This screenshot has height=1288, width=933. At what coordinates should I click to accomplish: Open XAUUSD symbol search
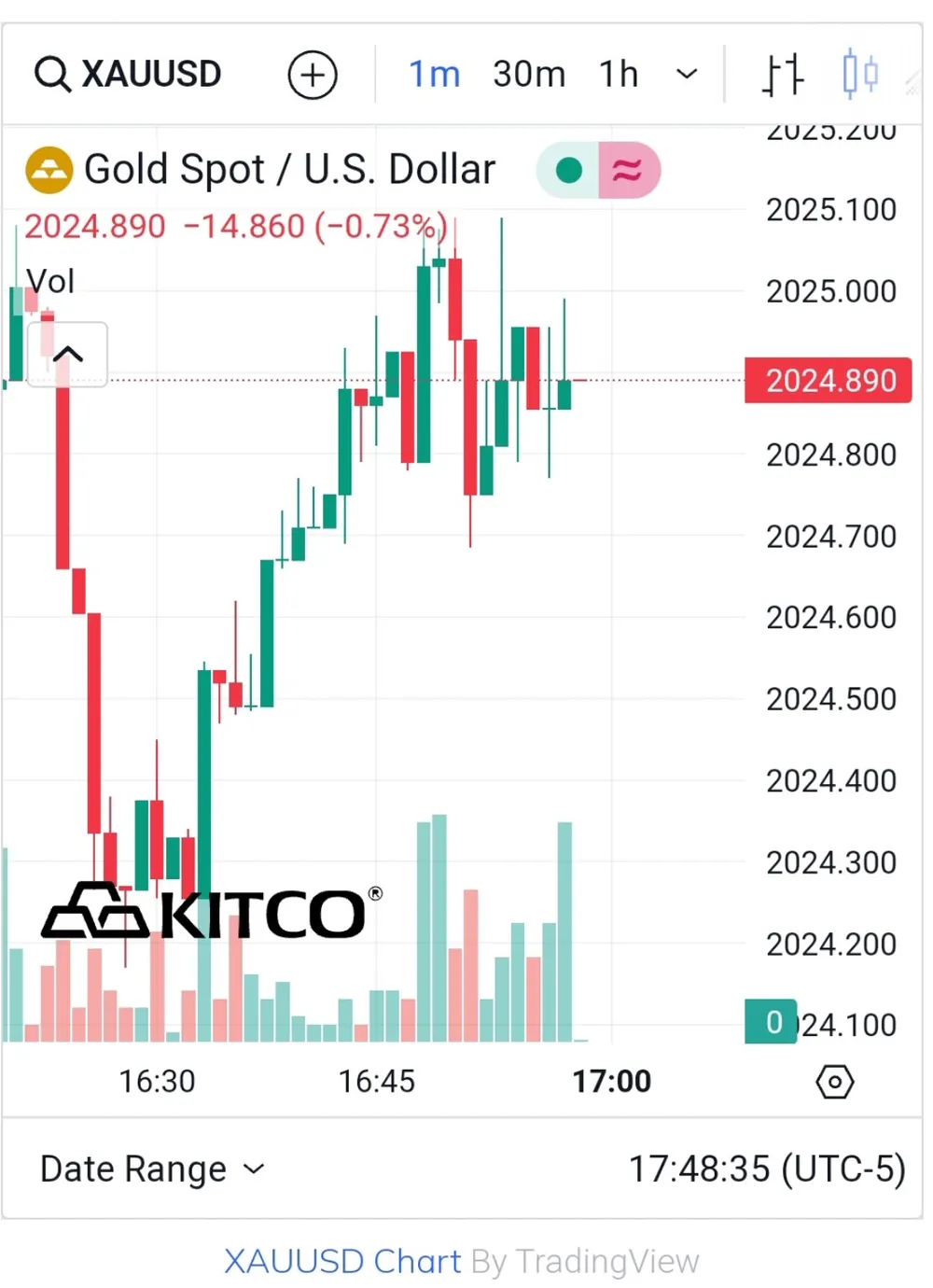click(x=129, y=74)
